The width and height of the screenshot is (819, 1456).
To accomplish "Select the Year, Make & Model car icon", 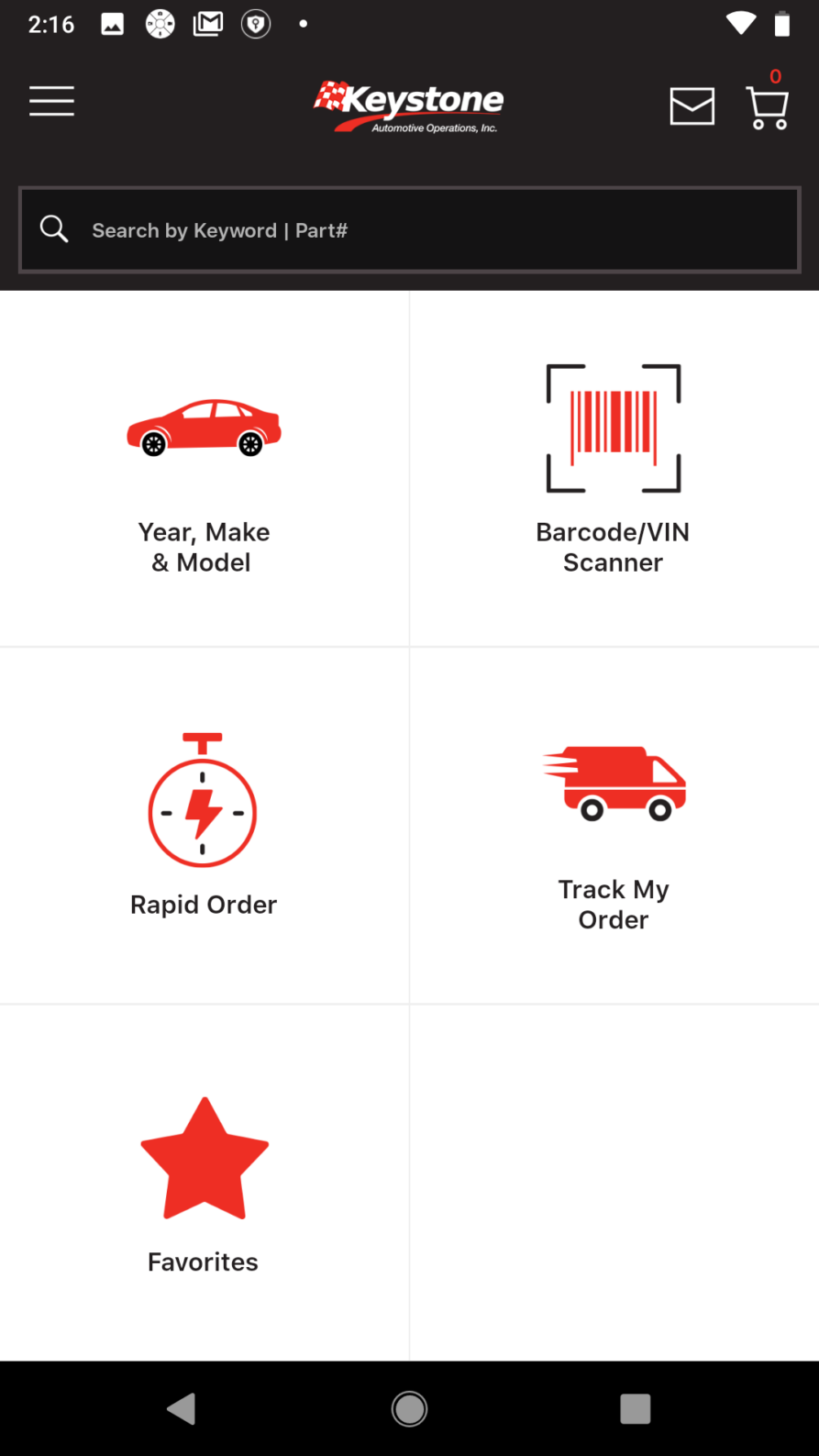I will click(203, 427).
